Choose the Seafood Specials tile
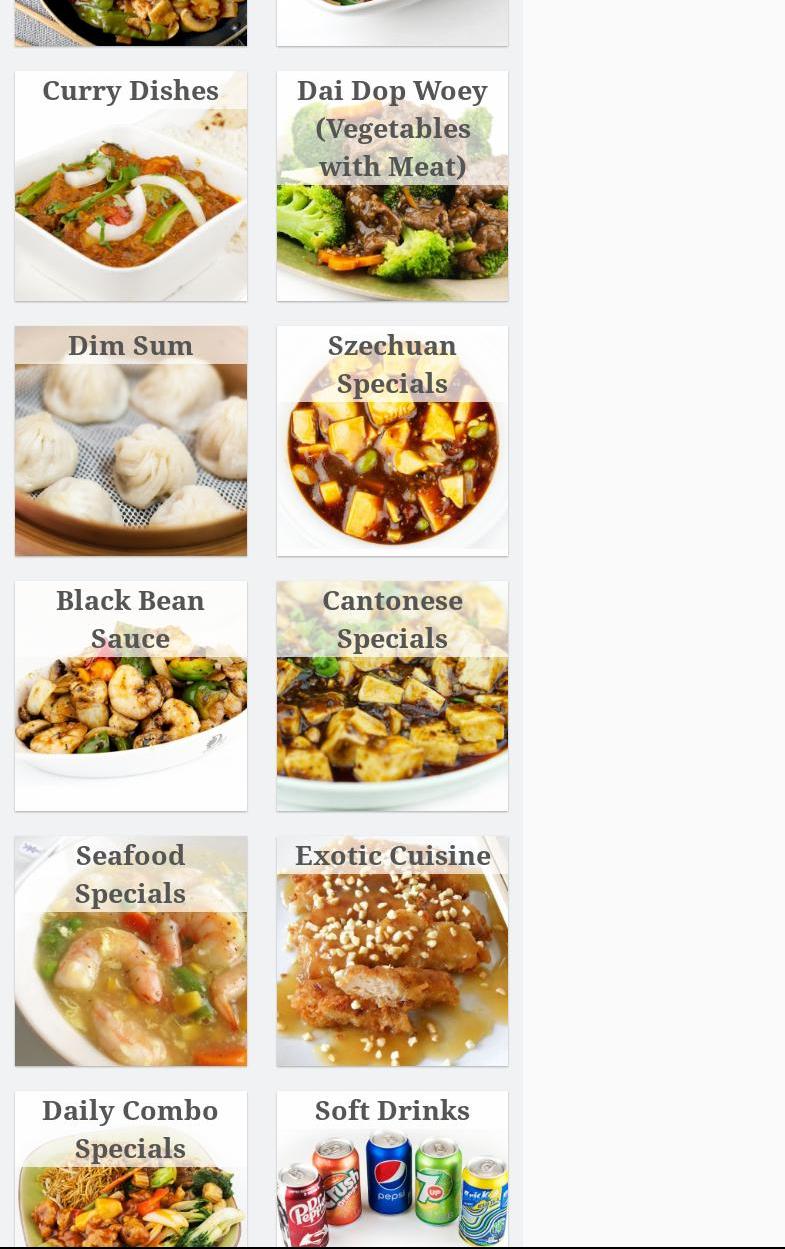The image size is (785, 1249). pos(131,951)
